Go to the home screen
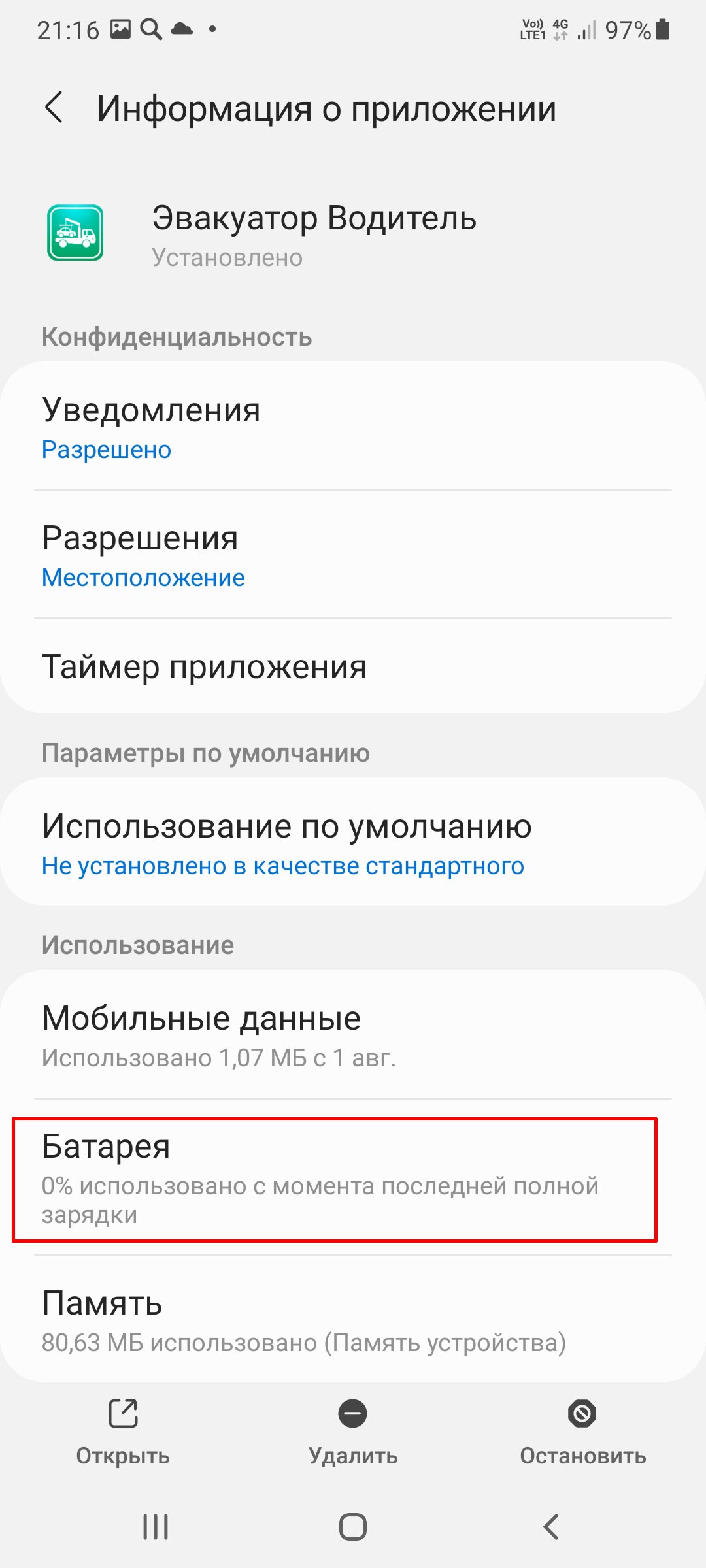This screenshot has height=1568, width=706. pyautogui.click(x=353, y=1527)
